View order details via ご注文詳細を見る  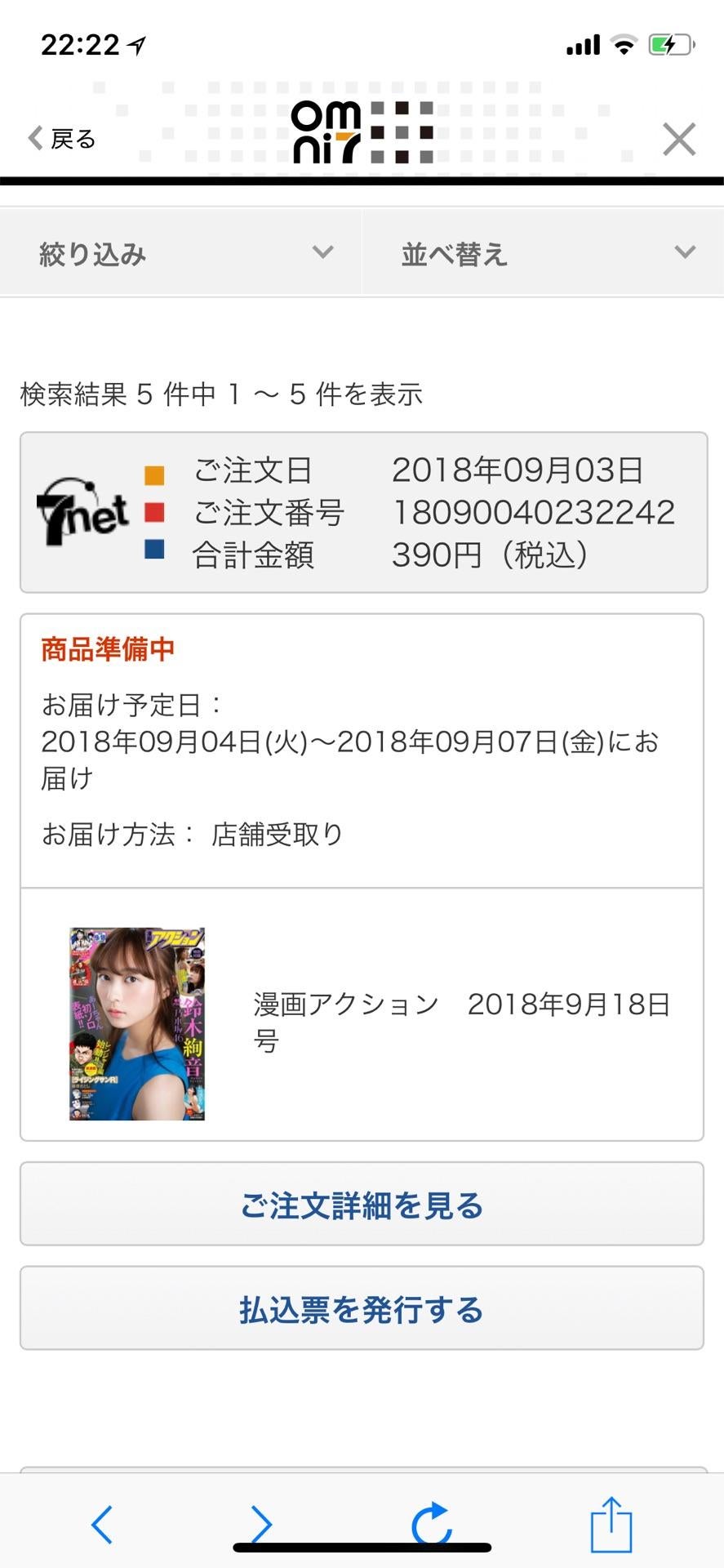pos(362,1205)
